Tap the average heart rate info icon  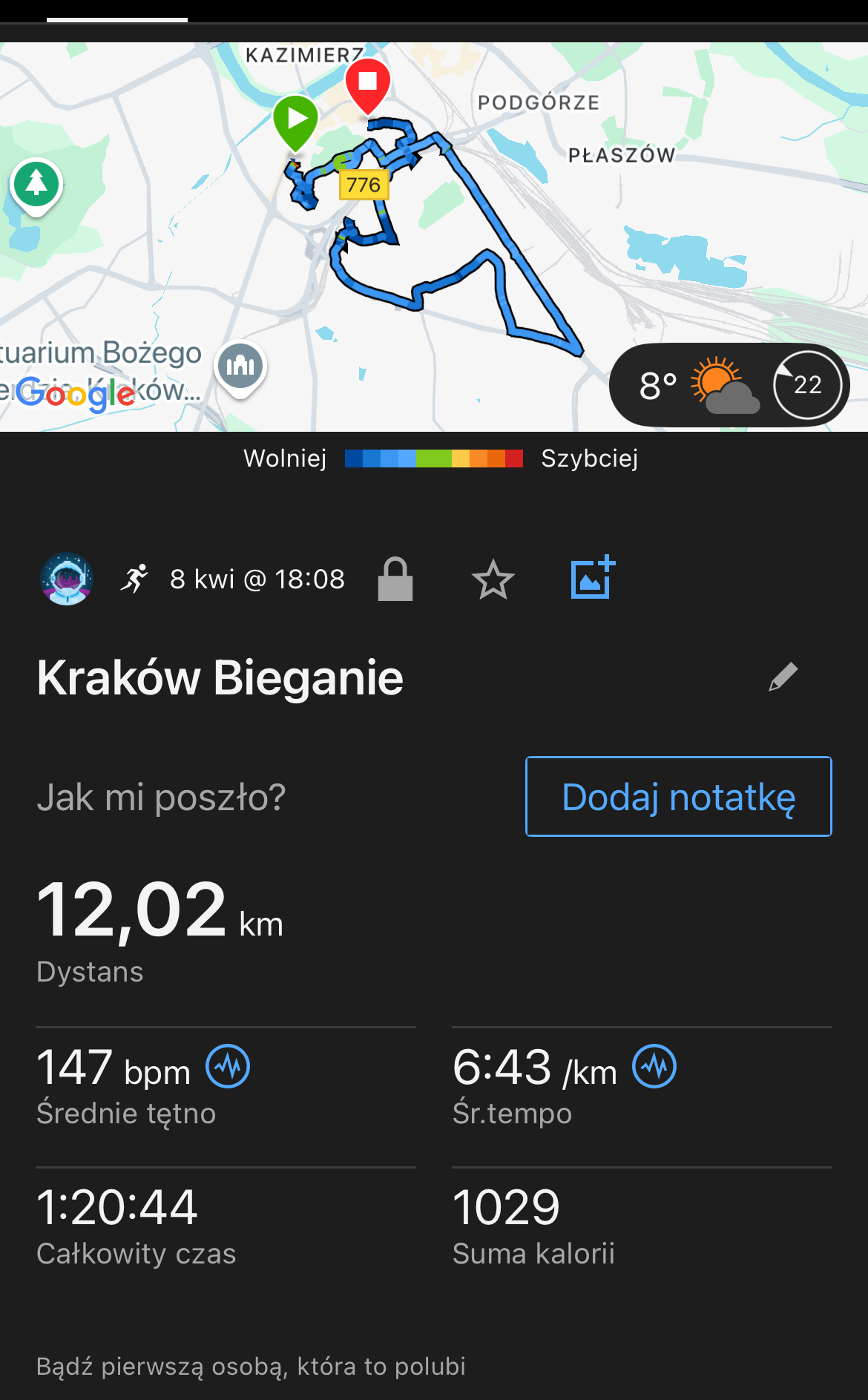coord(228,1067)
